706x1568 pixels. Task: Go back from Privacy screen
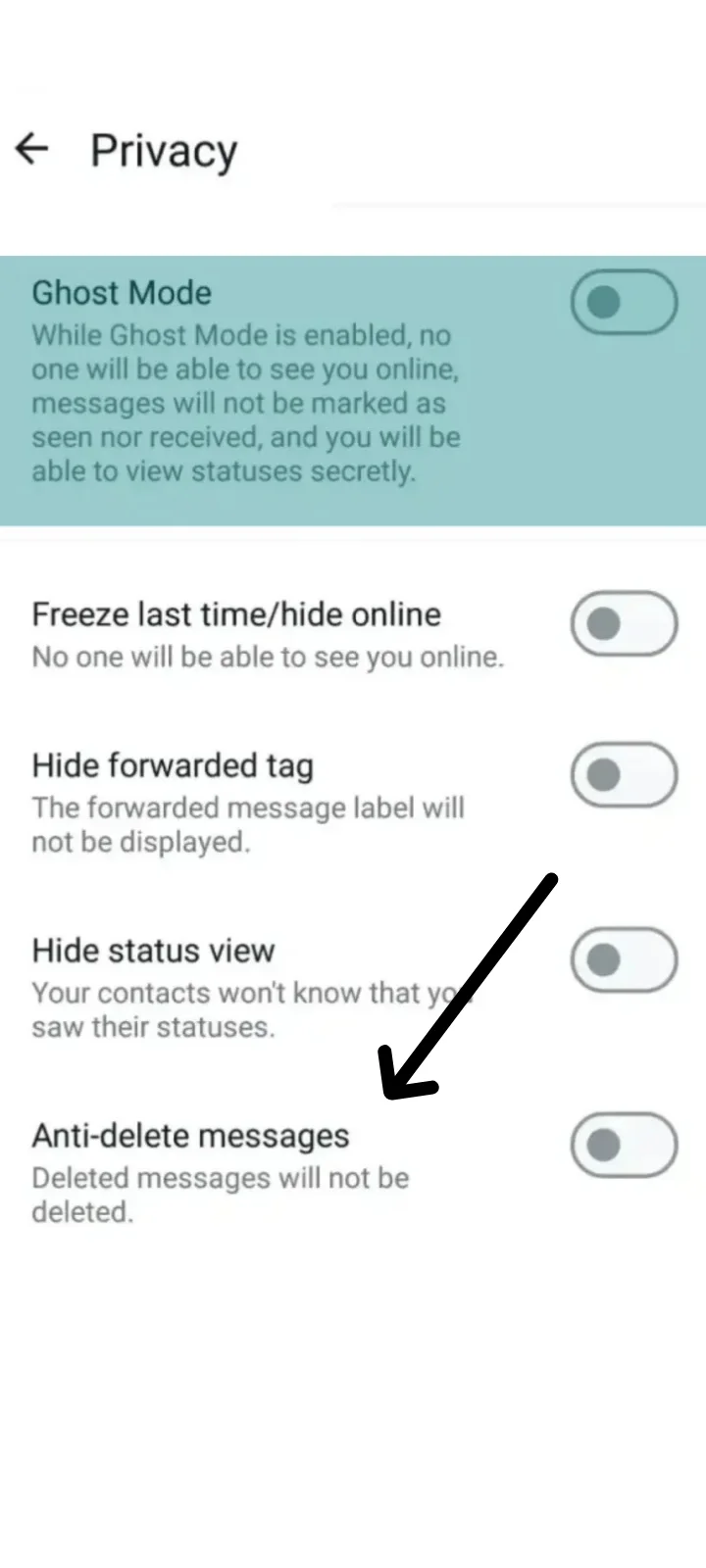31,149
